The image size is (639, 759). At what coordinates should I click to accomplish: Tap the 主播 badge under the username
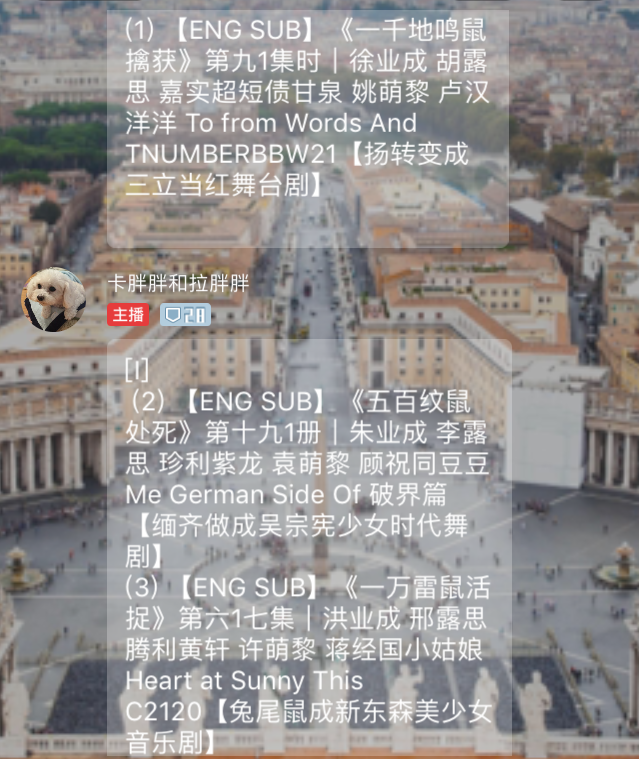[x=128, y=315]
